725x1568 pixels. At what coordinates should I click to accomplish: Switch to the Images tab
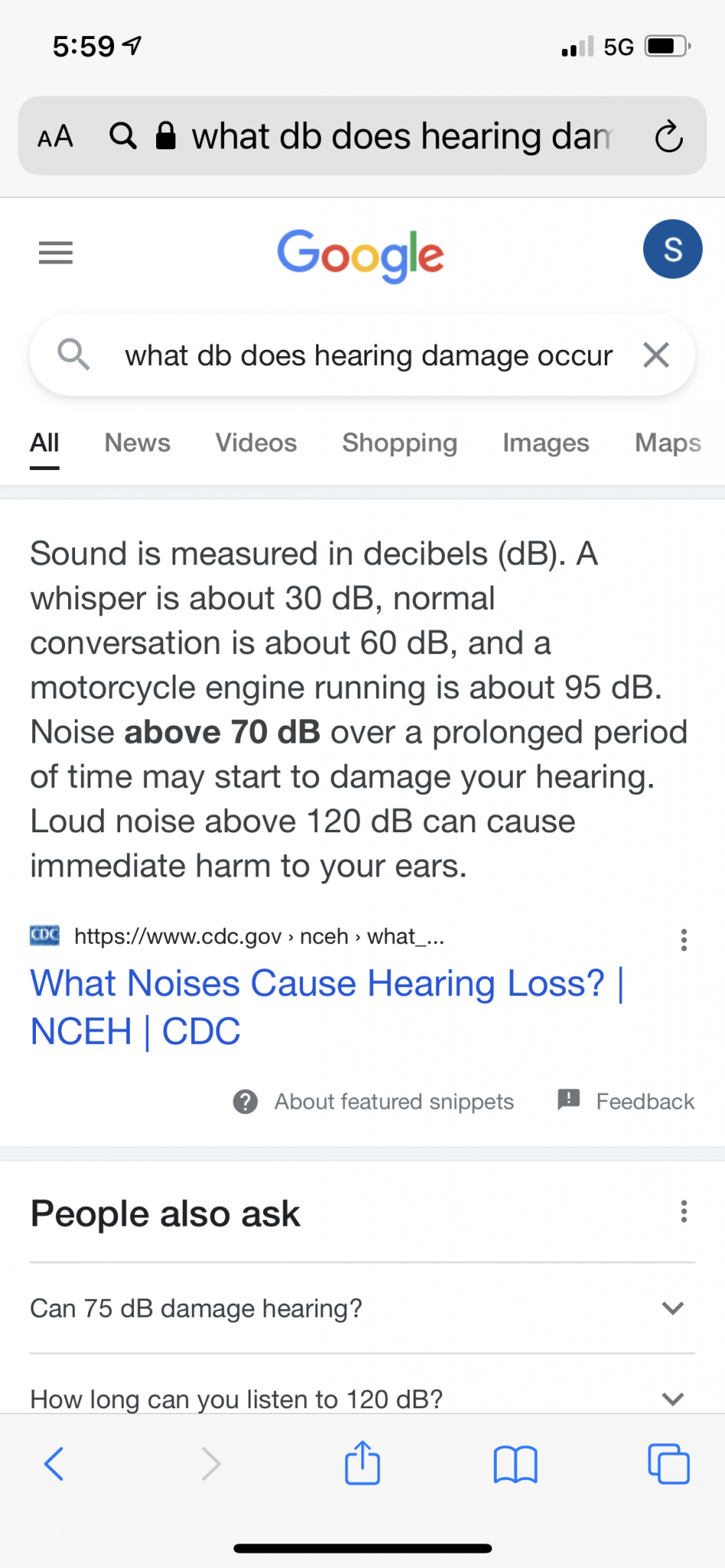(x=545, y=443)
